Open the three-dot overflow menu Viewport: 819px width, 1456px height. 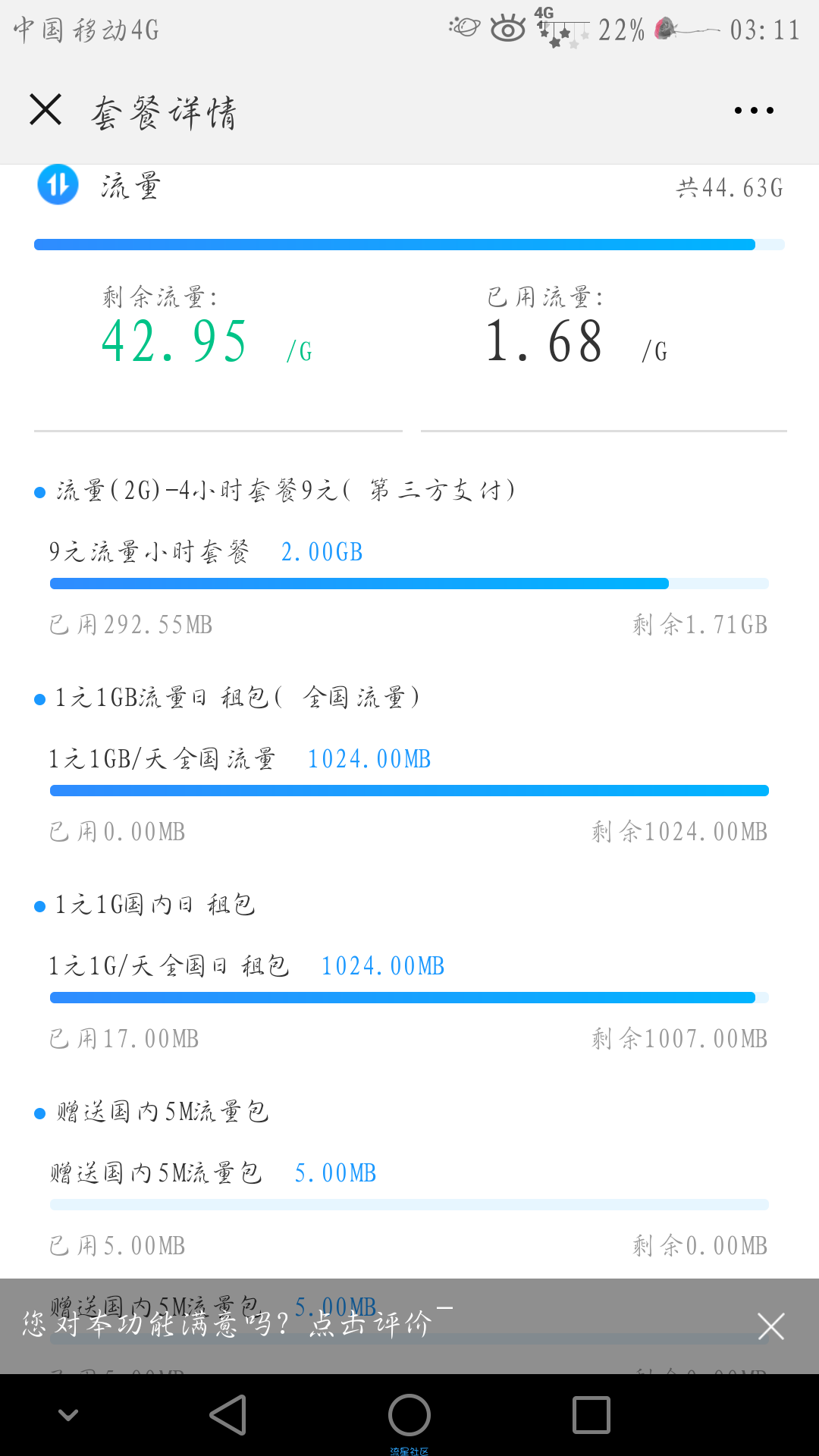tap(754, 111)
